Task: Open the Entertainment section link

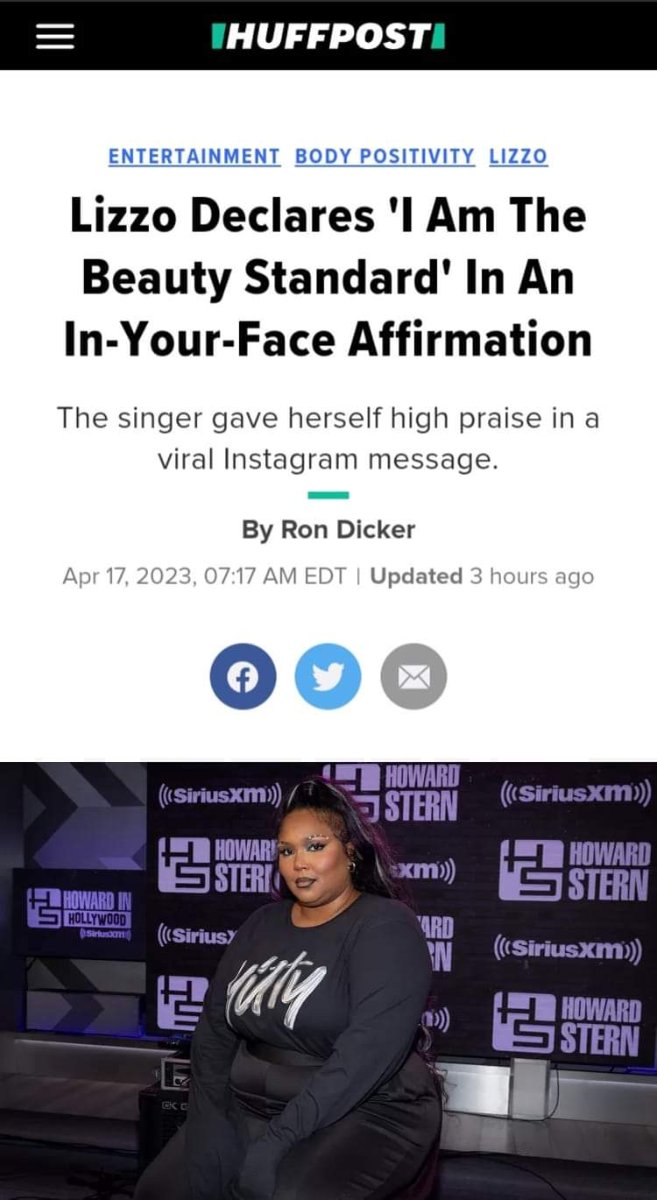Action: click(194, 156)
